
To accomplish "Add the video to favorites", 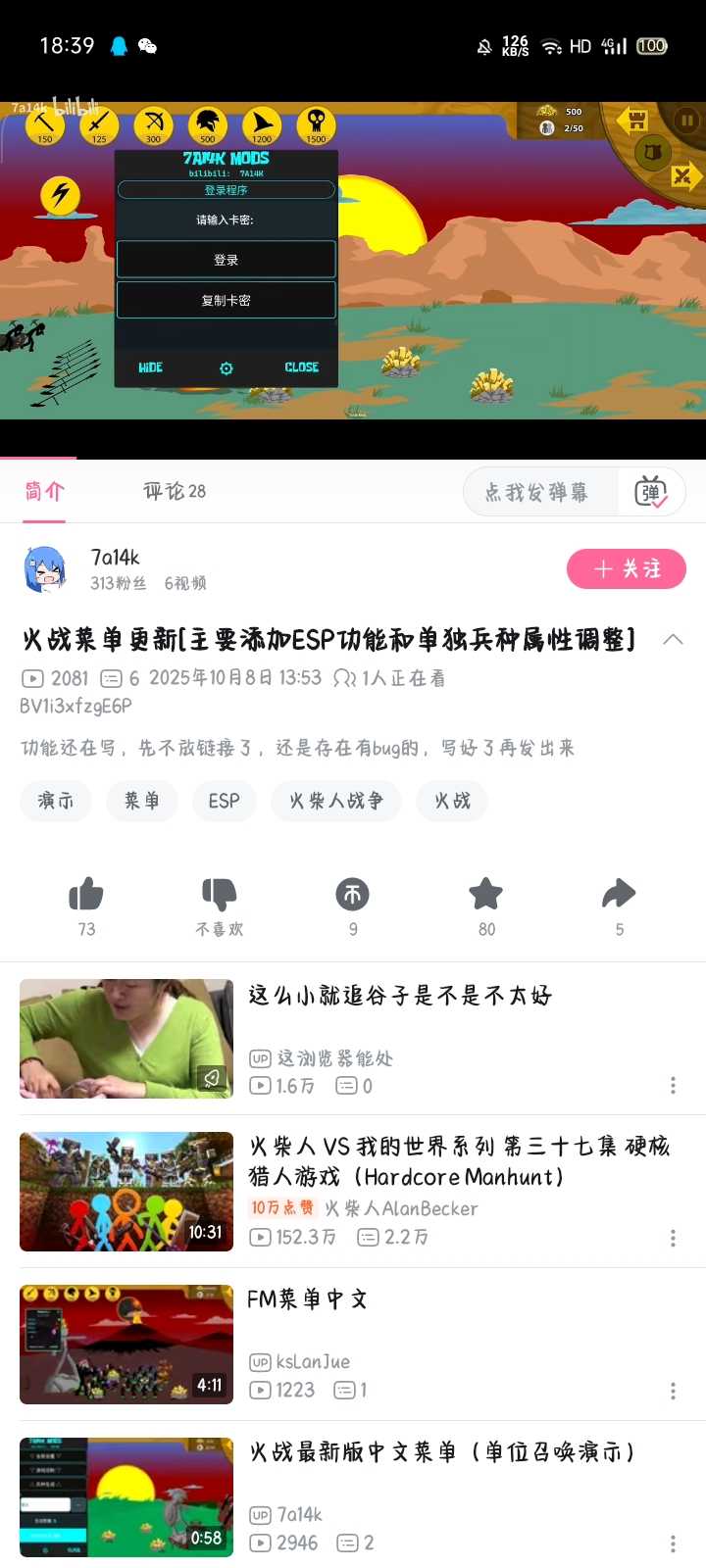I will pyautogui.click(x=486, y=895).
